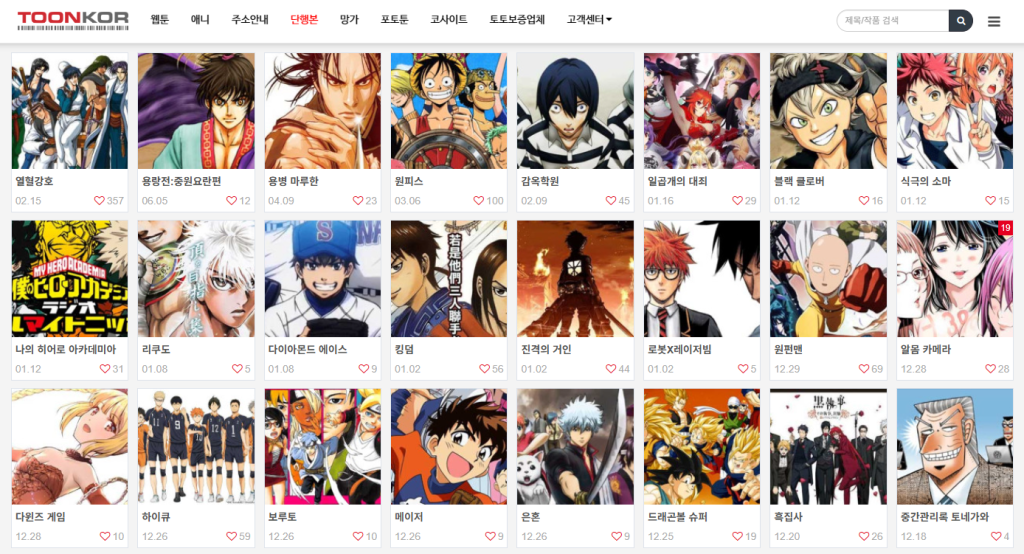
Task: Select the 원펀맨 card
Action: [x=828, y=280]
